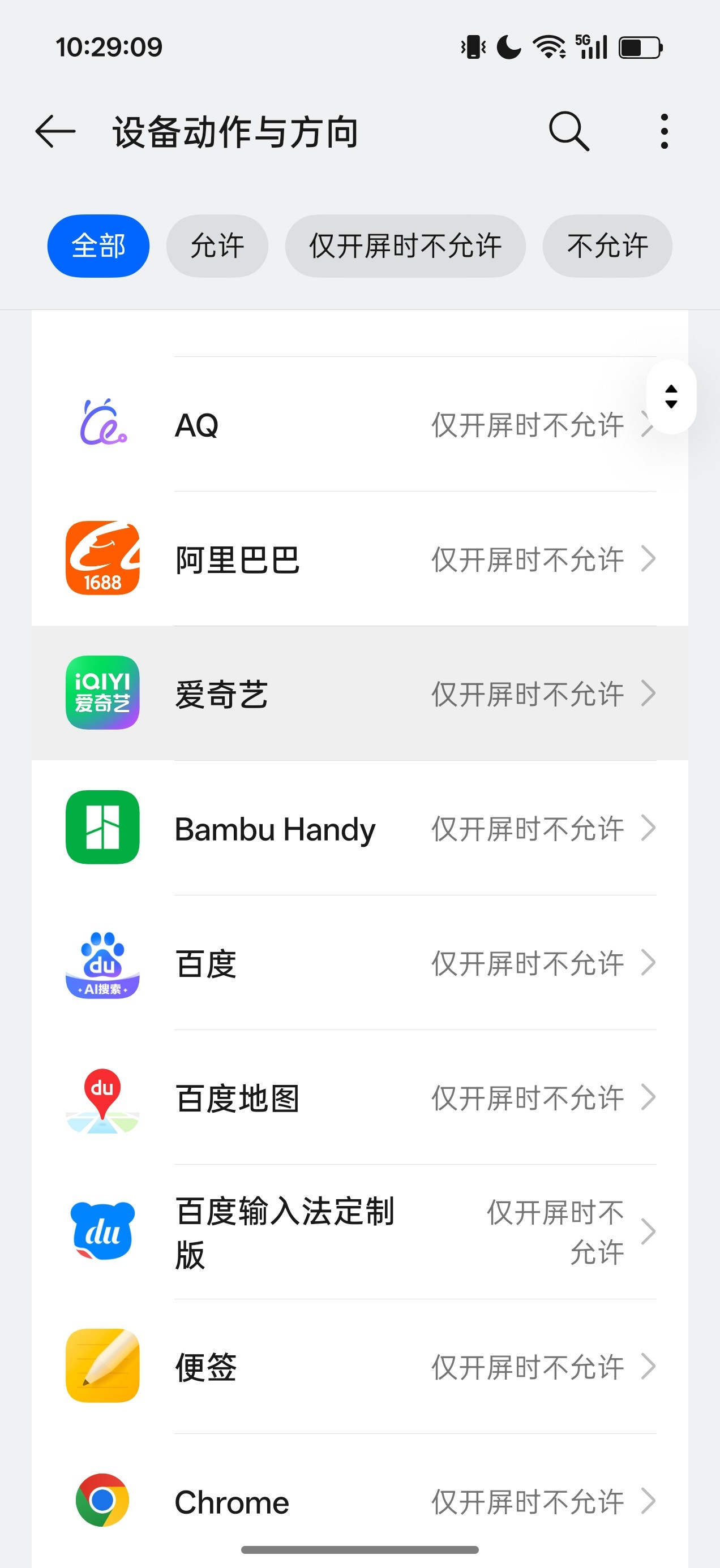Open the search magnifier at top right

(x=569, y=130)
